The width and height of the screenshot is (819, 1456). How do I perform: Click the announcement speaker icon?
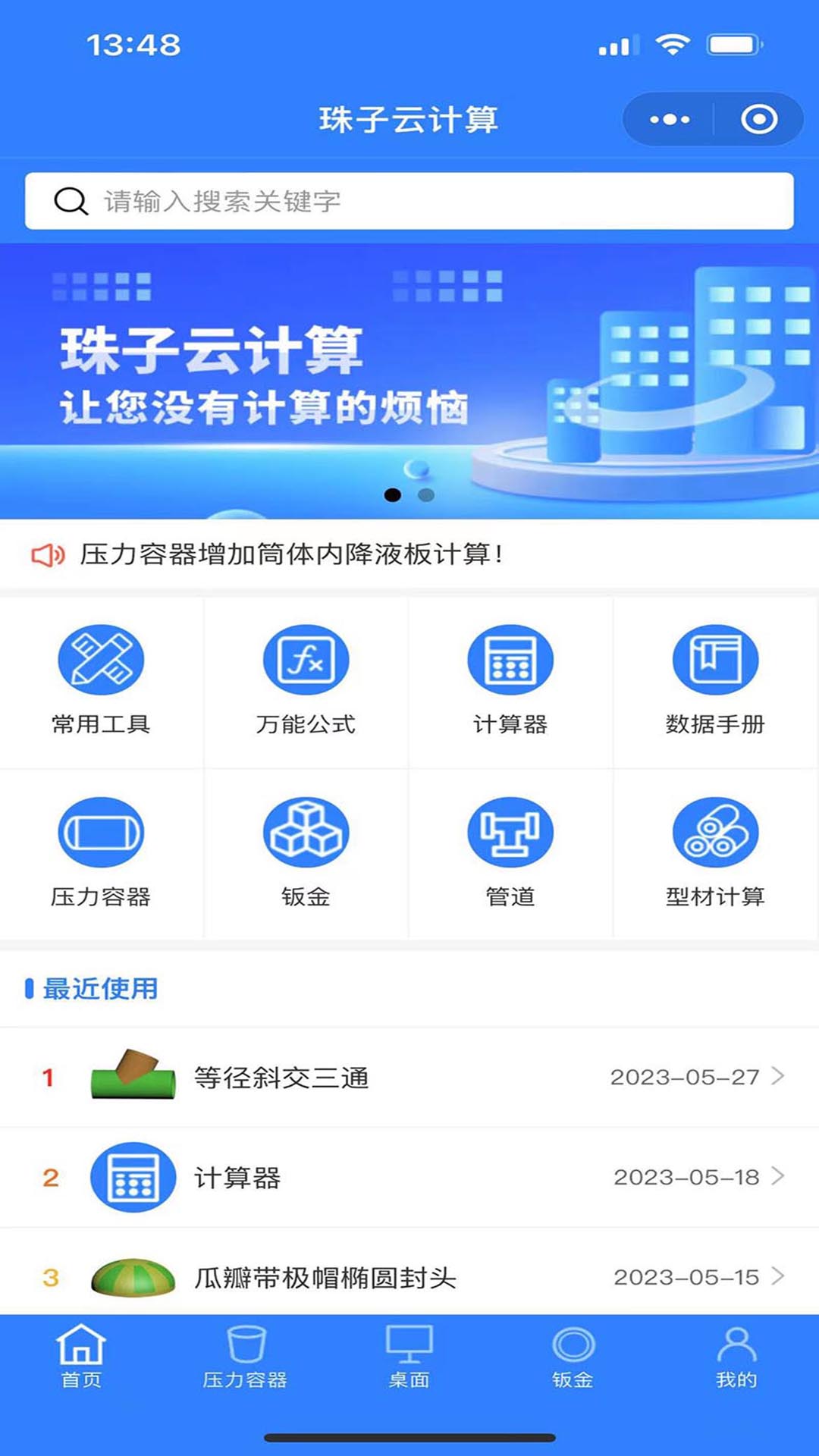(45, 556)
